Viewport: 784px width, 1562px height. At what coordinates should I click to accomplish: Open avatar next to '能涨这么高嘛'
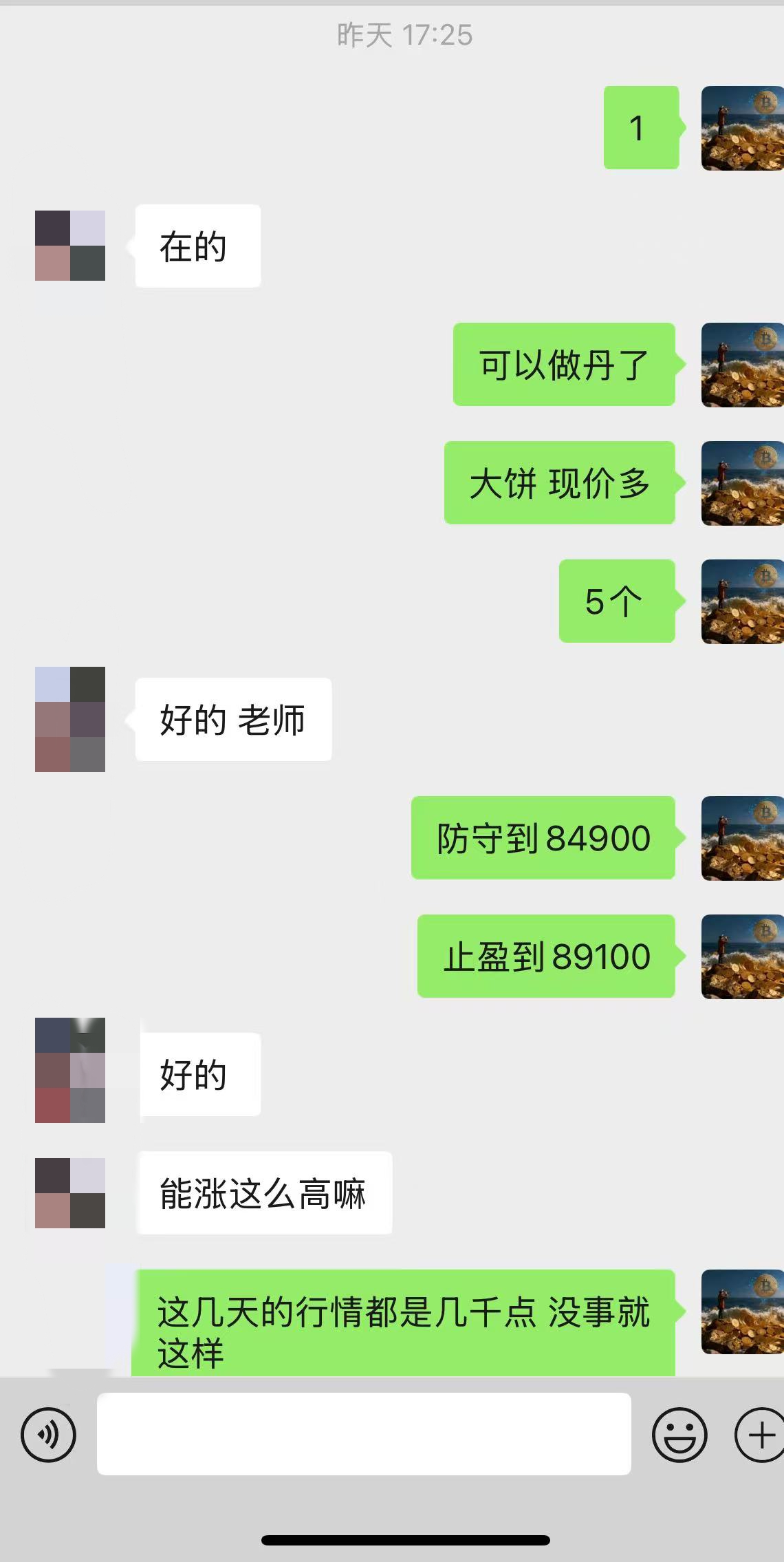tap(70, 1192)
